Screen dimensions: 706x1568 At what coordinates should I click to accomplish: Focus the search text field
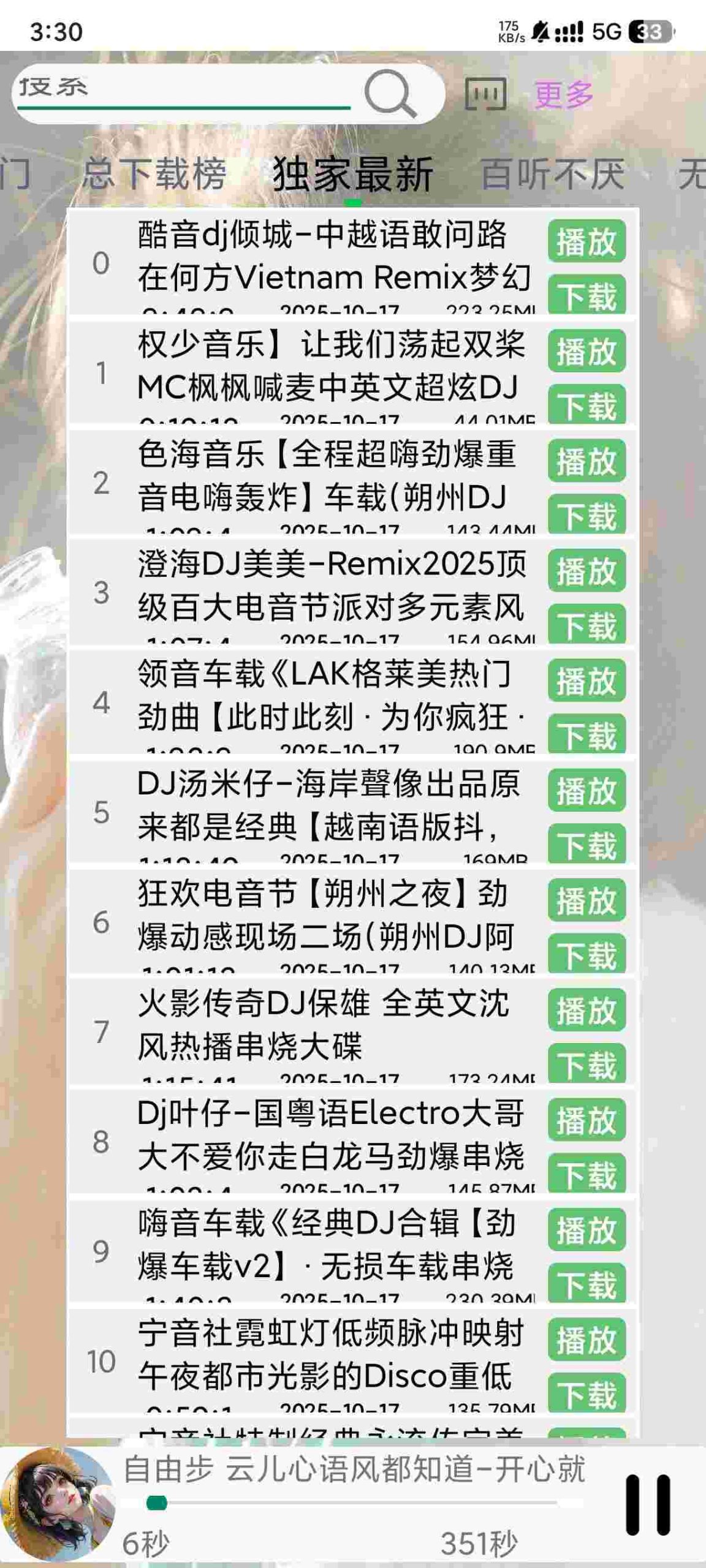[184, 89]
